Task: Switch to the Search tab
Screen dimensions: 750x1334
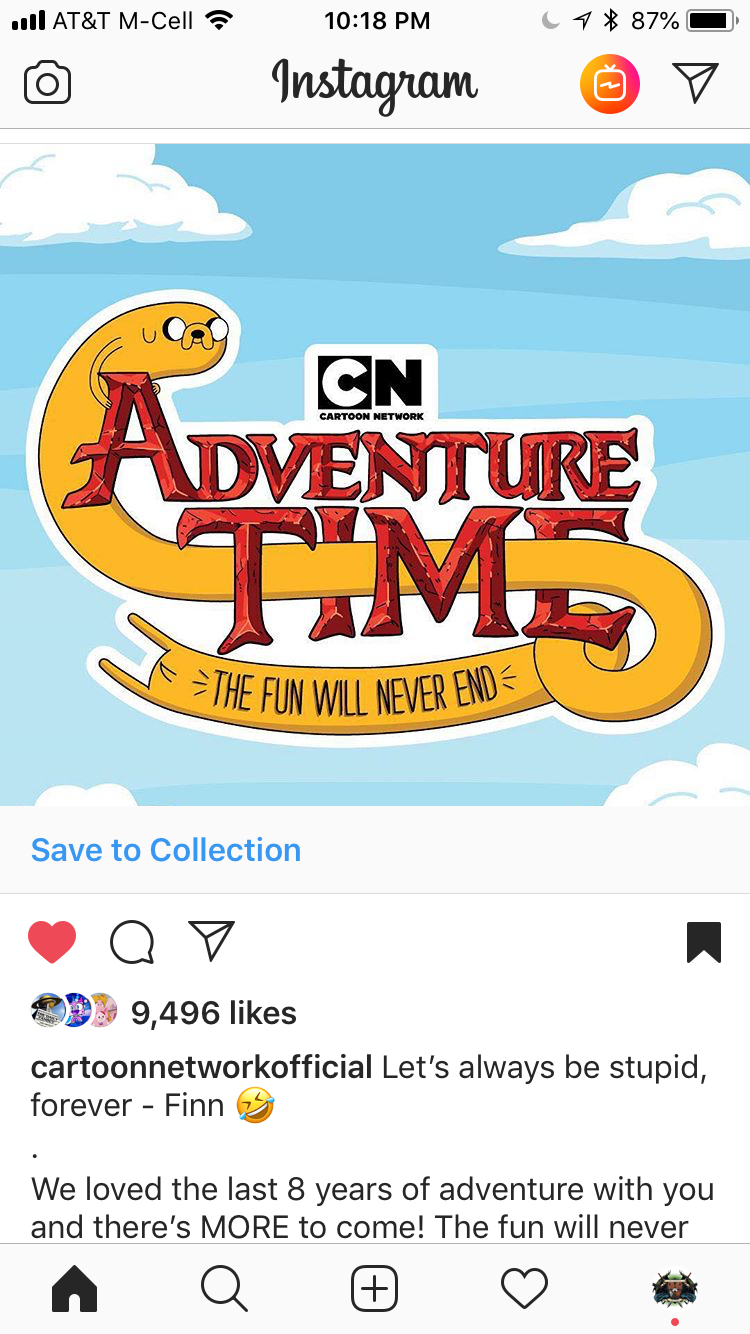Action: coord(224,1289)
